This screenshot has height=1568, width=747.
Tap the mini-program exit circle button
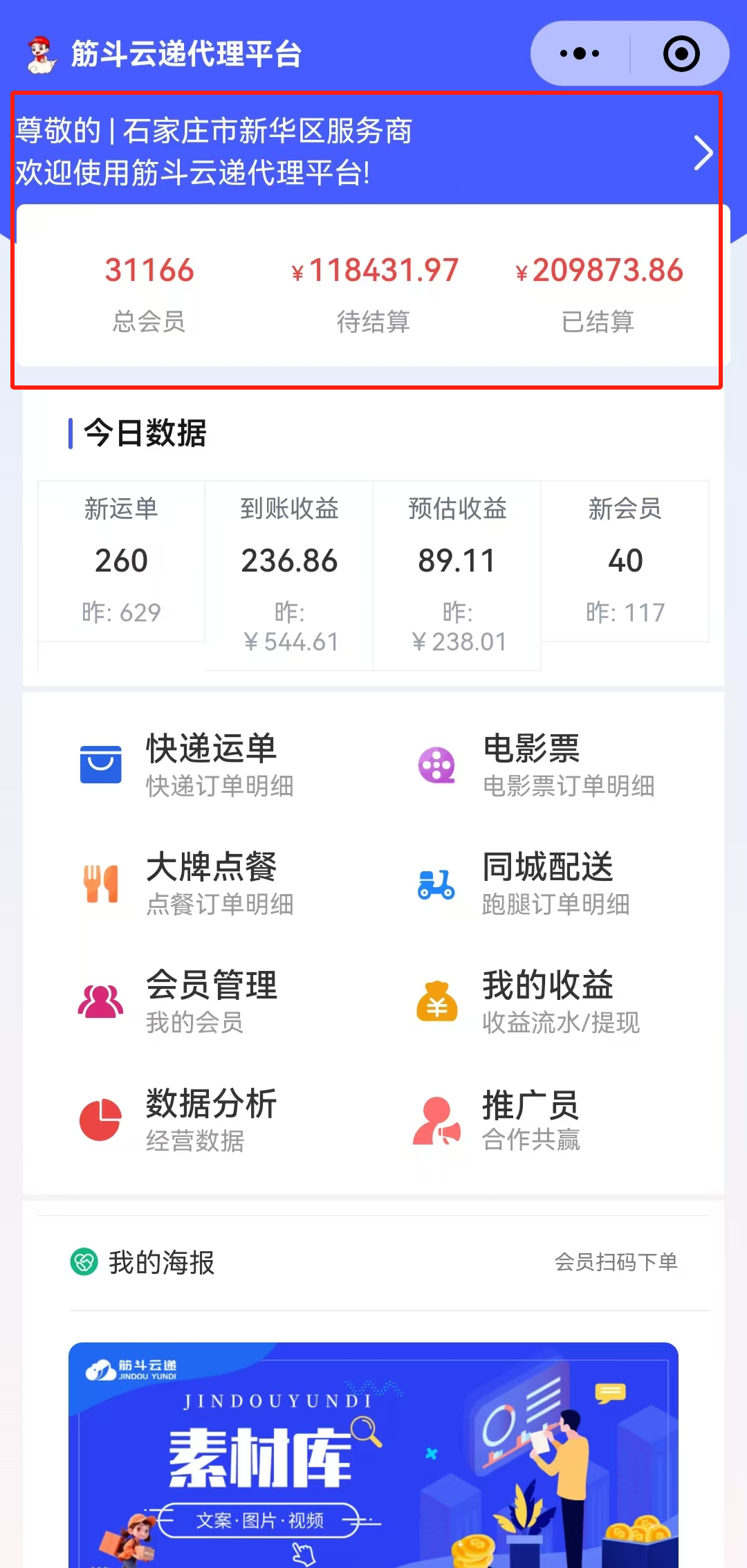pos(681,53)
